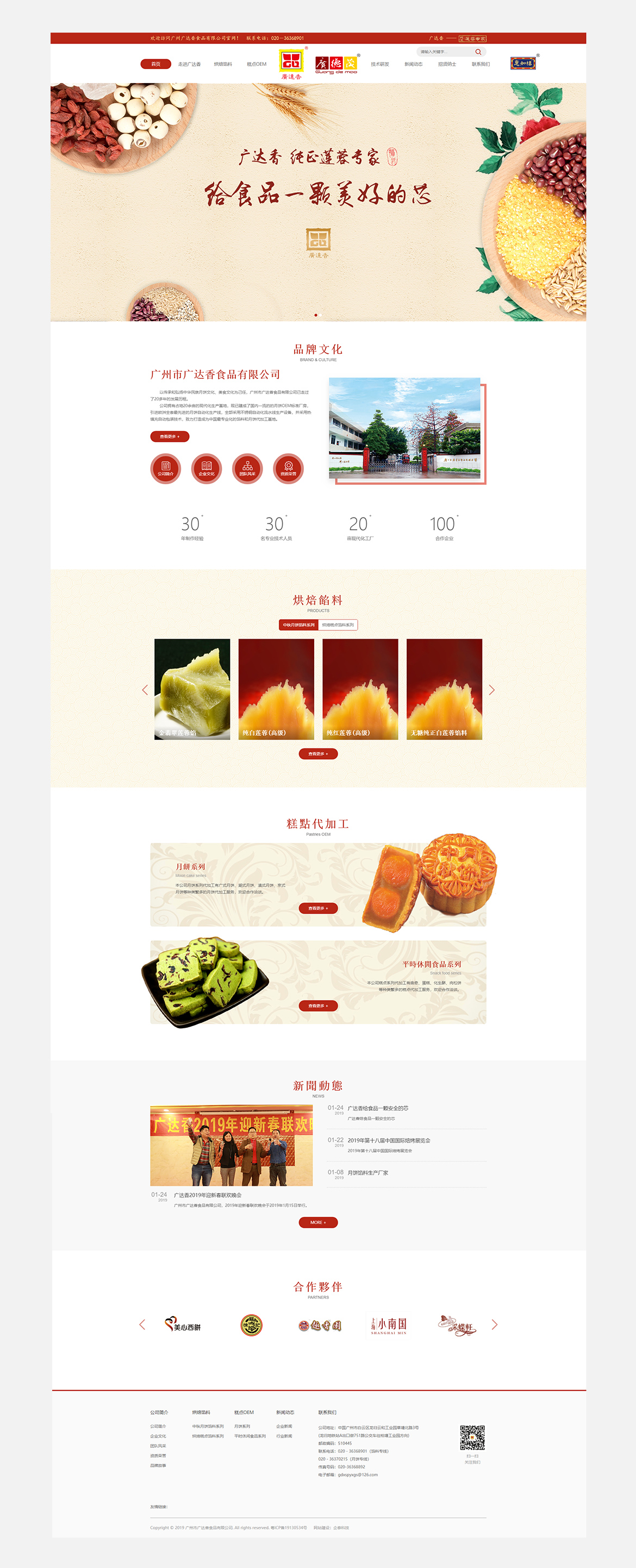636x1568 pixels.
Task: Open the 纯白莲蓉(高级) product card
Action: [x=276, y=689]
